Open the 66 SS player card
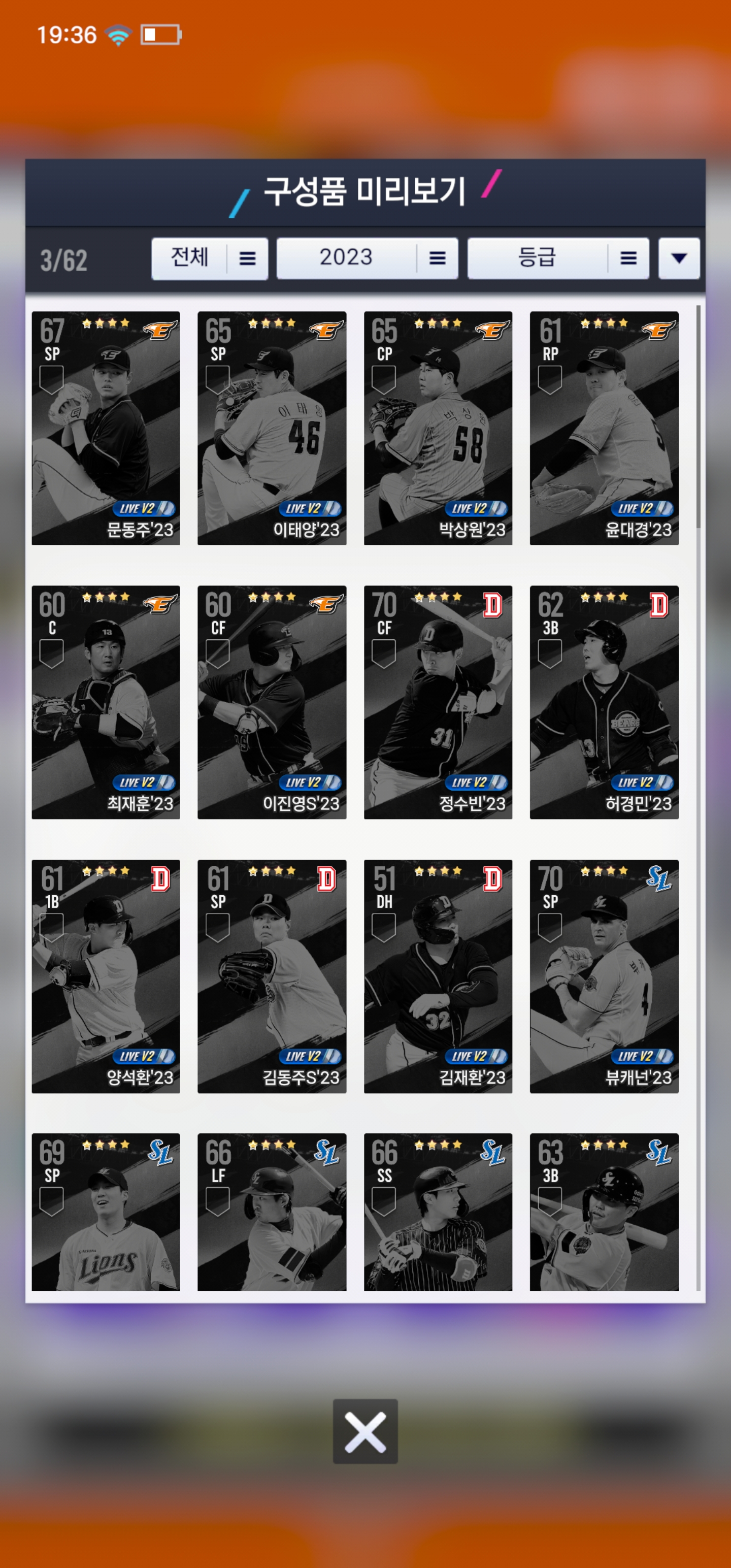 pyautogui.click(x=438, y=1212)
